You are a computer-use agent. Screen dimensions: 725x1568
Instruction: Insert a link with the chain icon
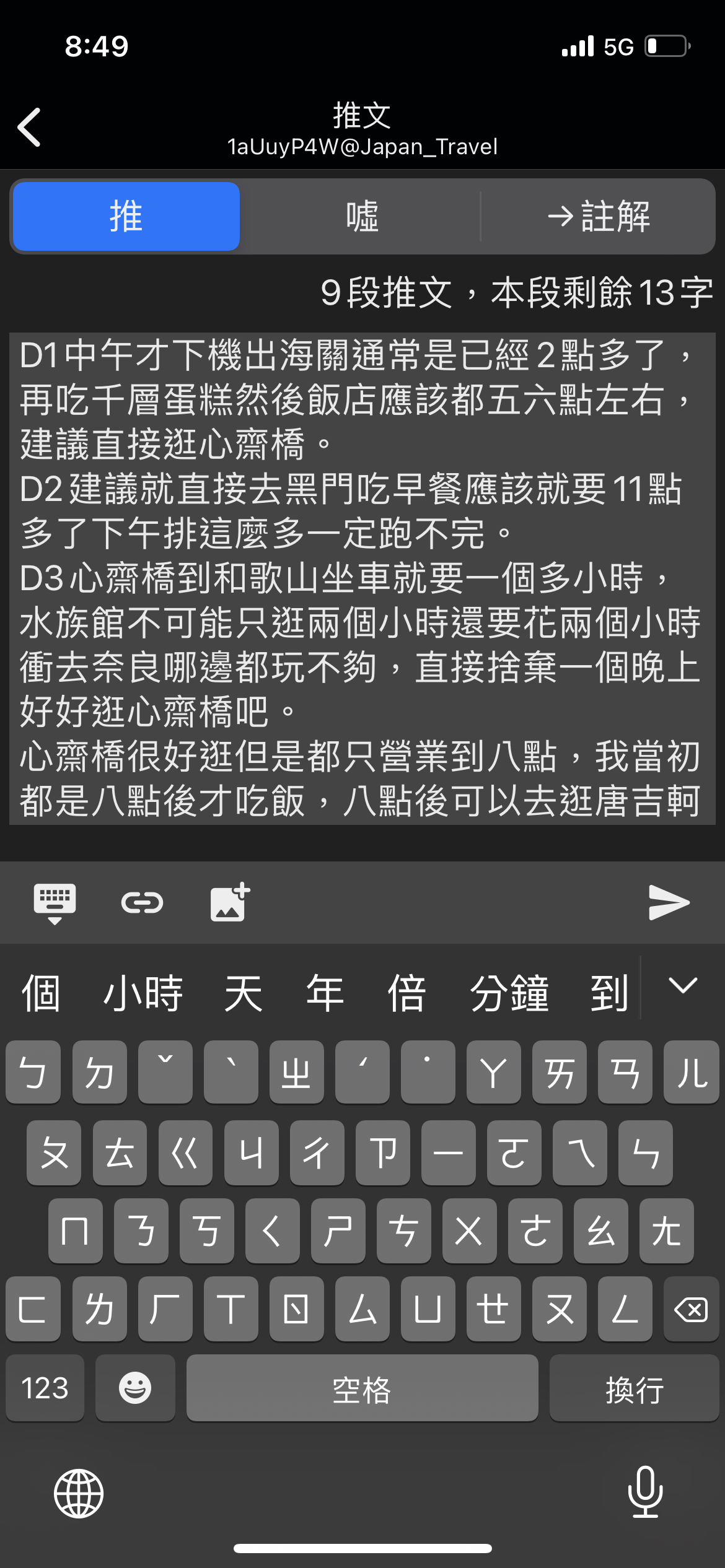click(x=142, y=903)
